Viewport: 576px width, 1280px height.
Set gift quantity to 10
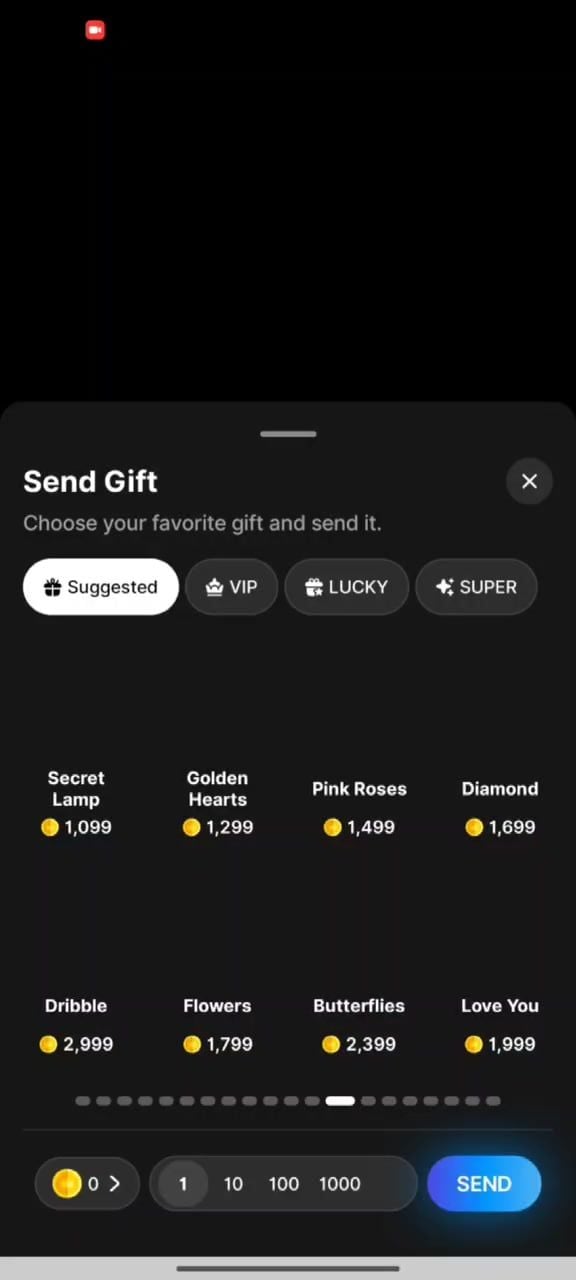(233, 1184)
